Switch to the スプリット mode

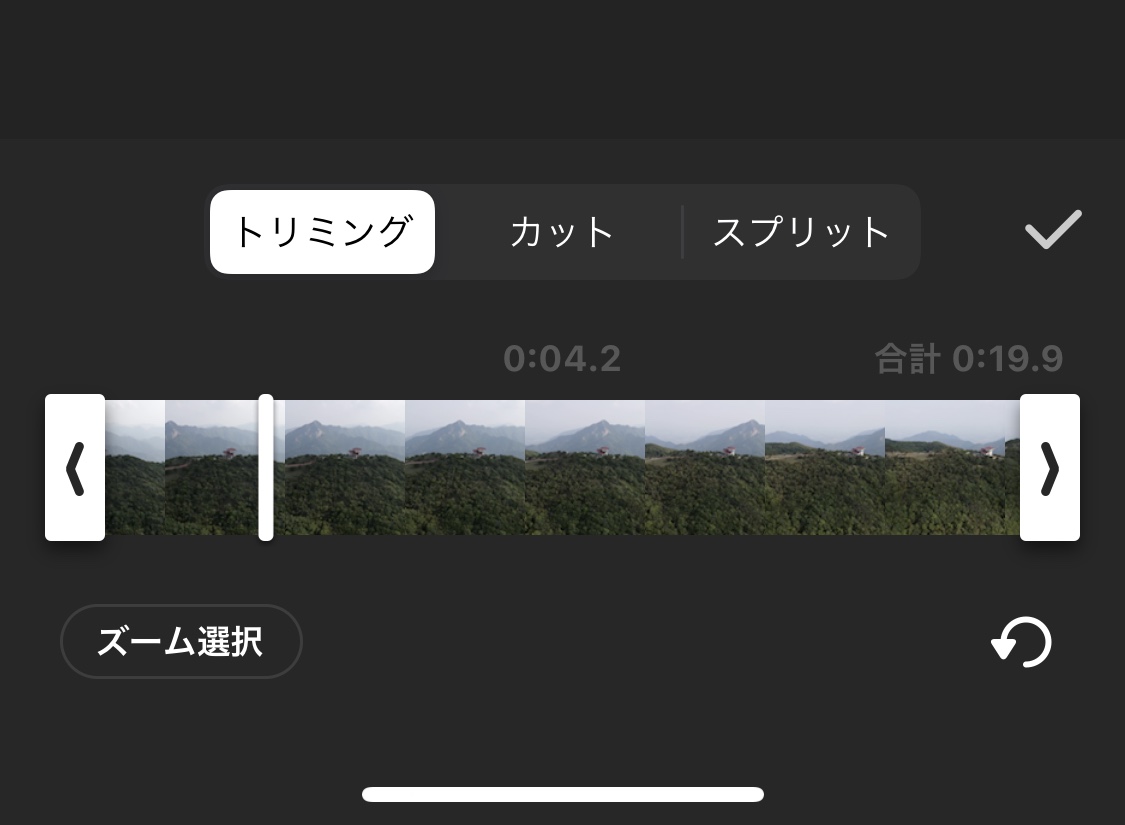point(801,232)
